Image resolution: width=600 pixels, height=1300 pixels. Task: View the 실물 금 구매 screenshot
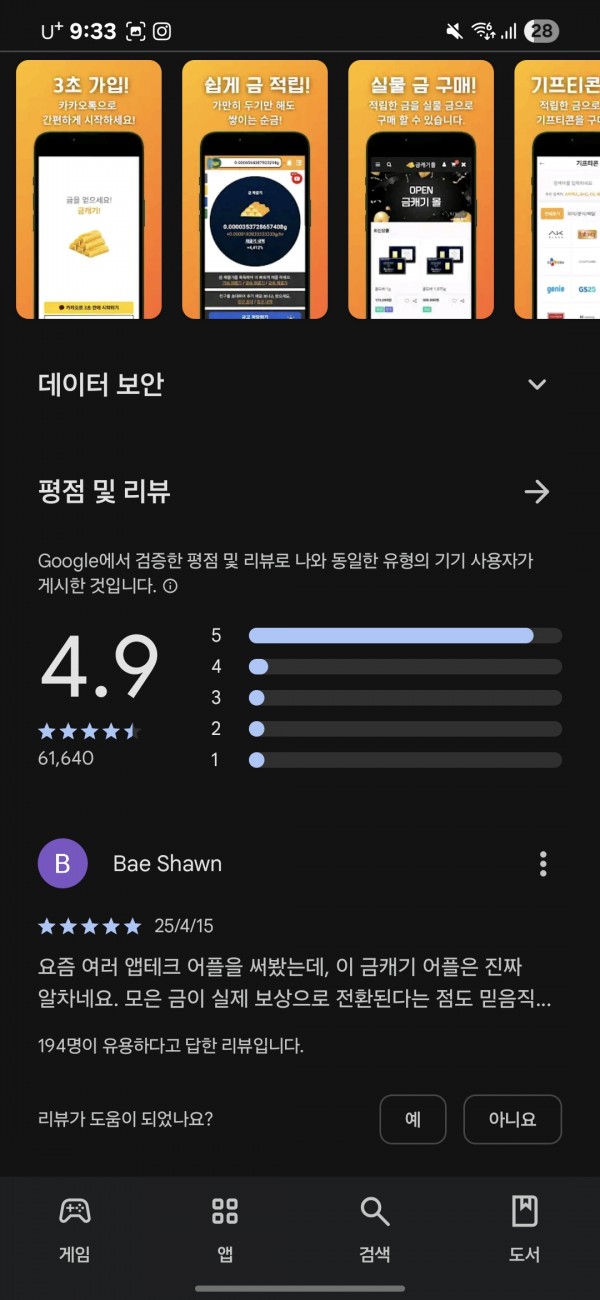(421, 189)
